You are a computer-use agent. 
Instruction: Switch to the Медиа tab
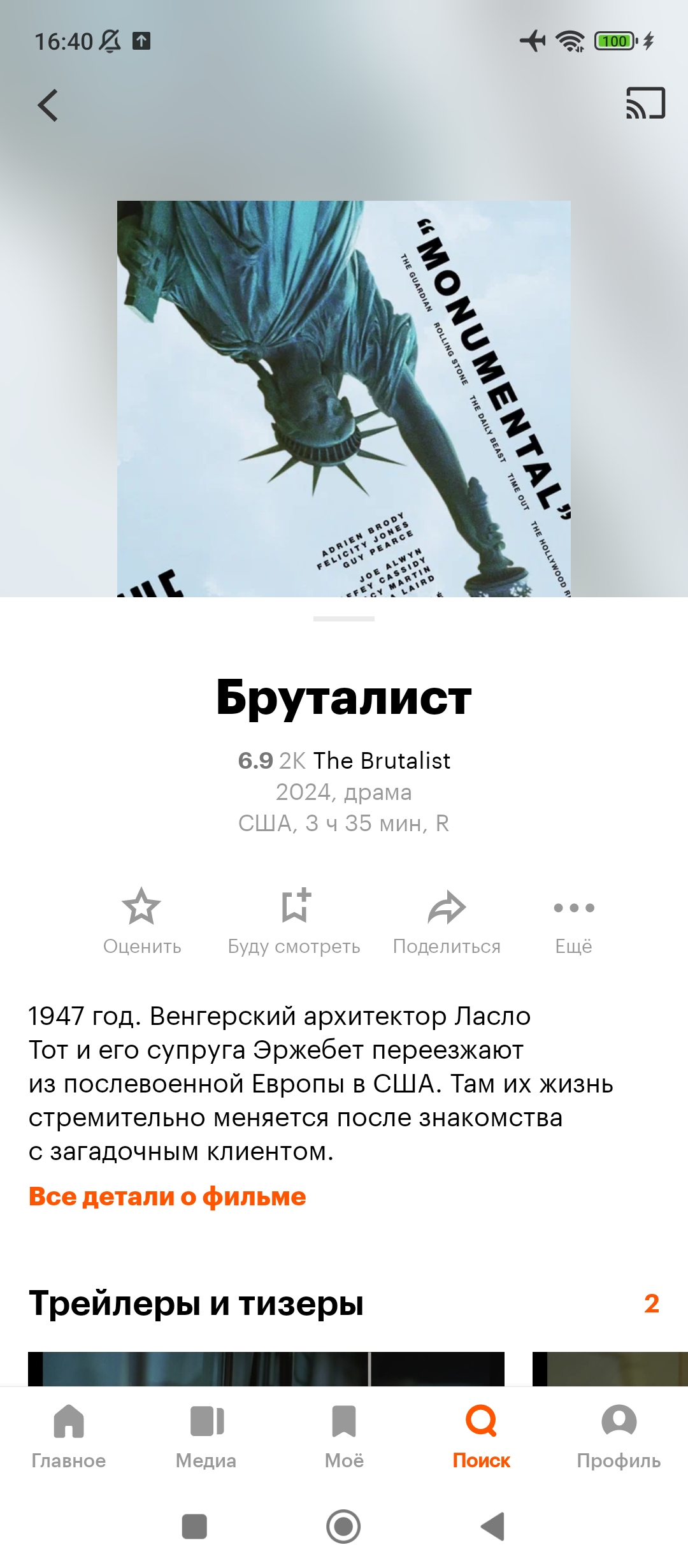pos(206,1434)
